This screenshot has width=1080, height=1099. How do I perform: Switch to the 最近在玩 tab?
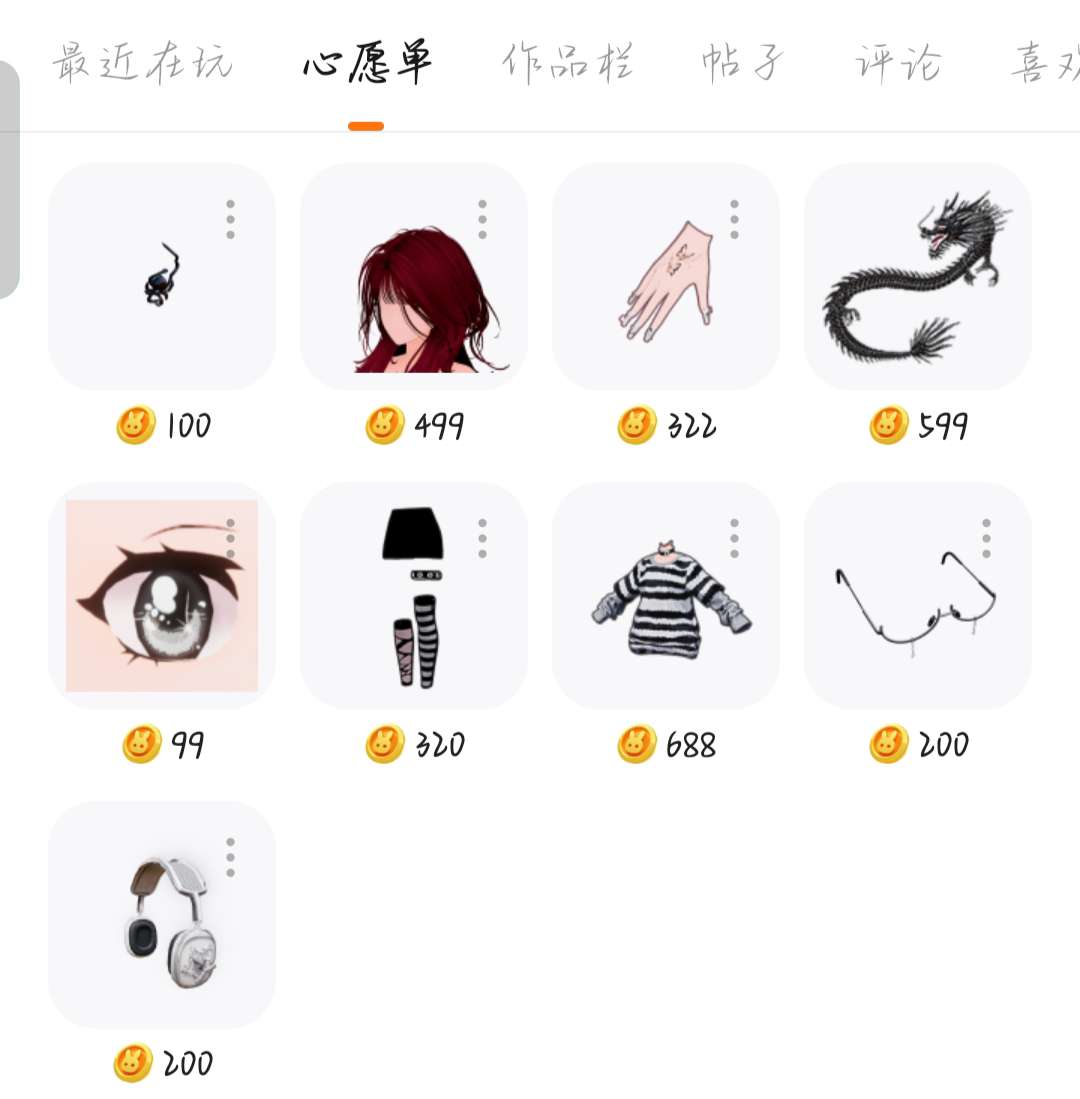142,64
